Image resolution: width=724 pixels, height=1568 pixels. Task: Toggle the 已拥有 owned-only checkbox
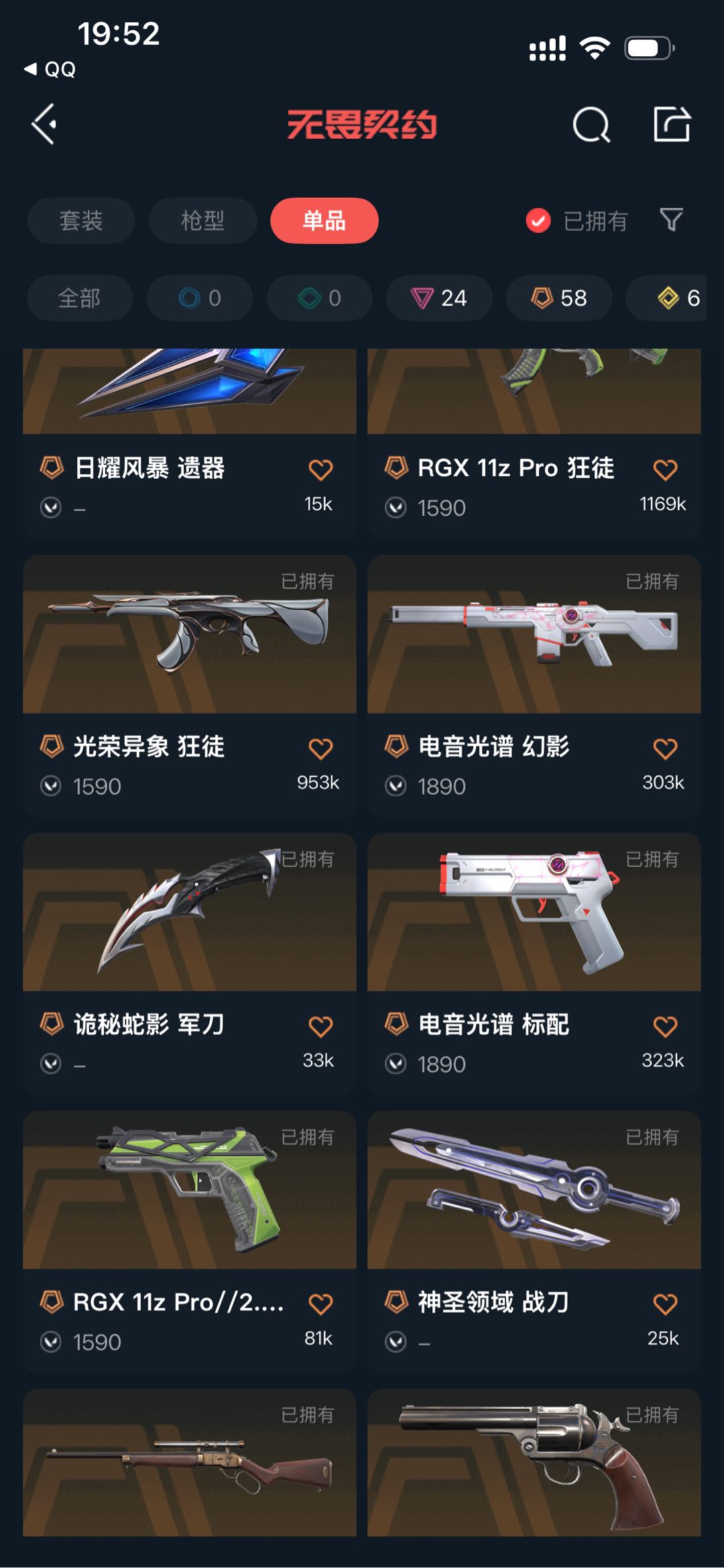pos(538,221)
